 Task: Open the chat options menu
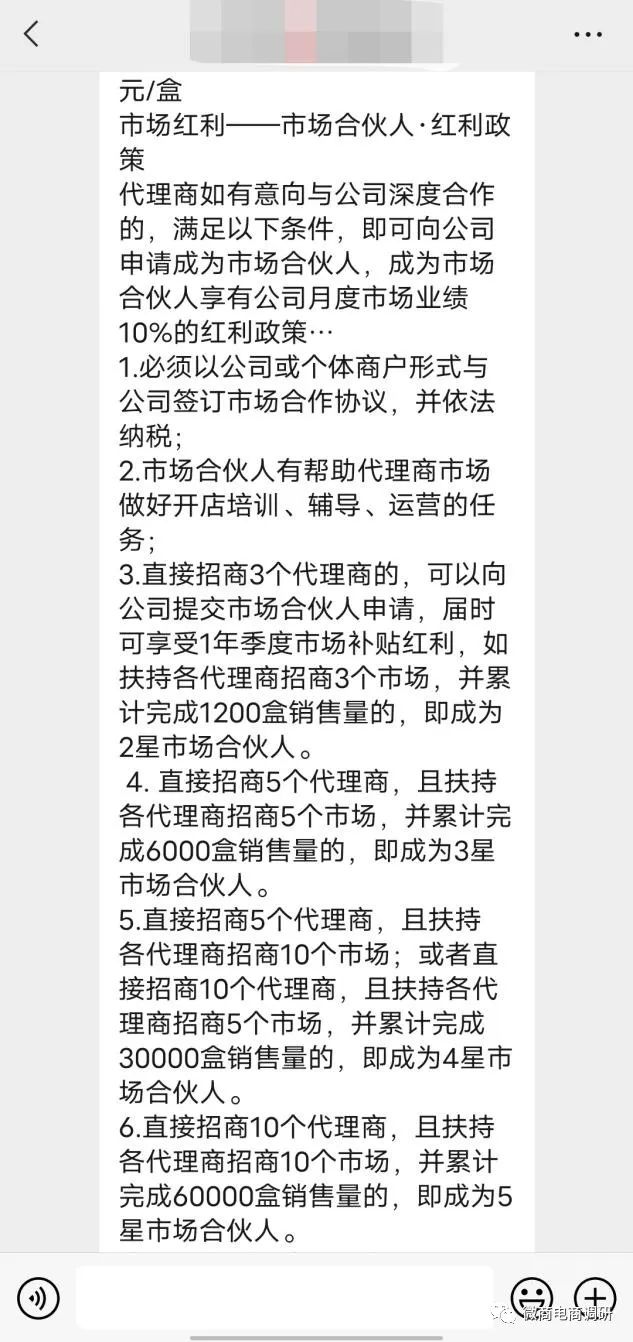pyautogui.click(x=588, y=34)
